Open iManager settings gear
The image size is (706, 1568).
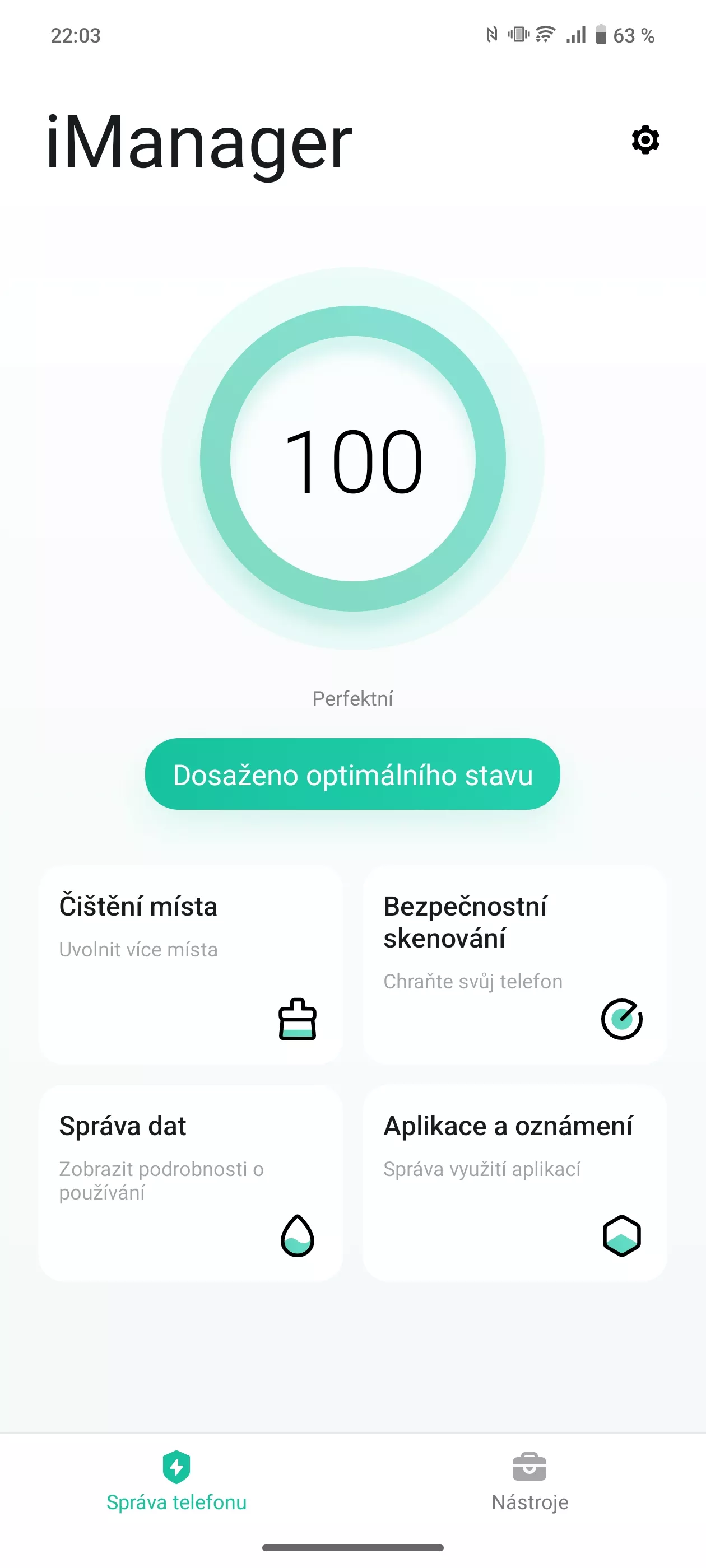[645, 140]
